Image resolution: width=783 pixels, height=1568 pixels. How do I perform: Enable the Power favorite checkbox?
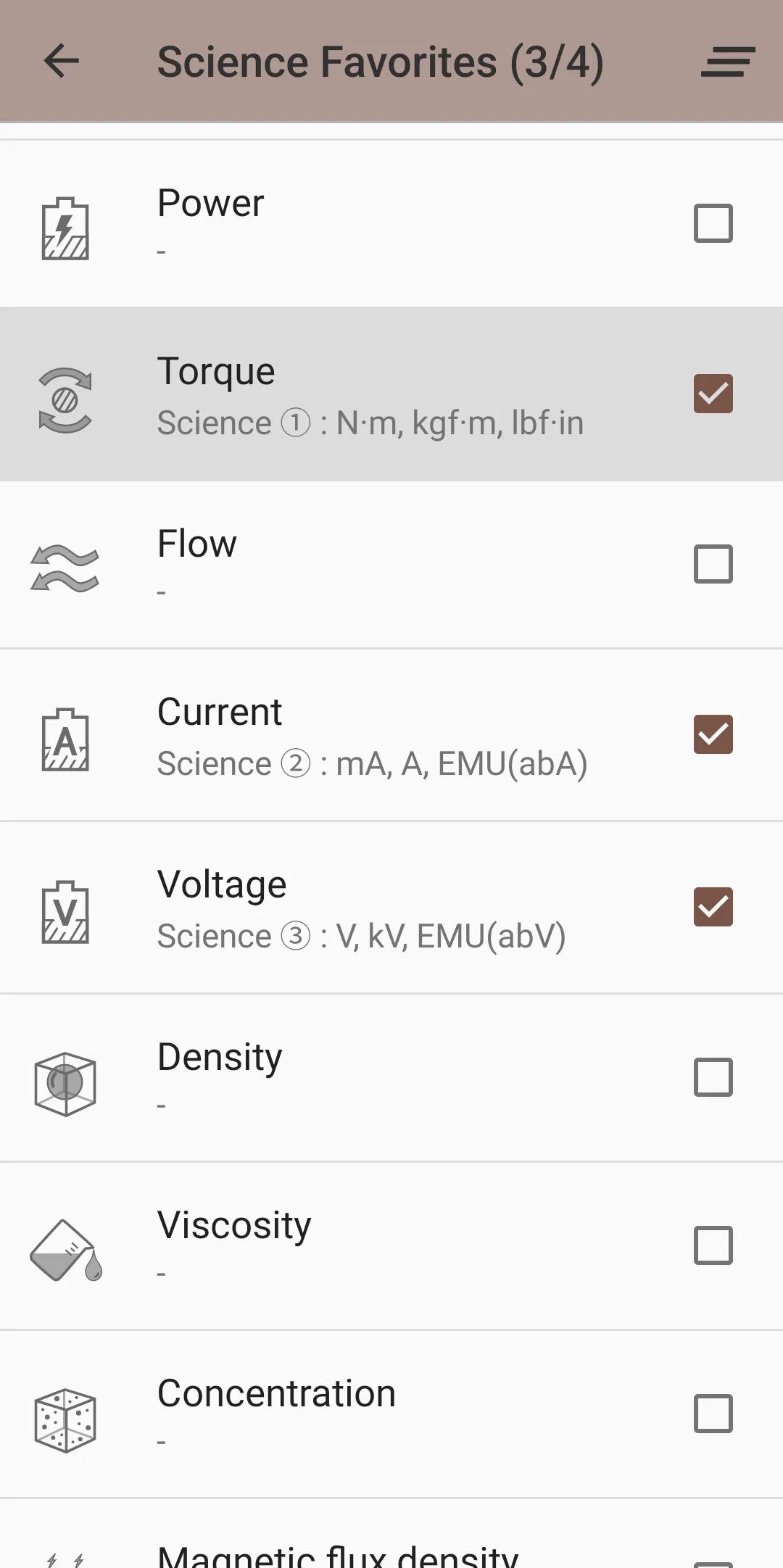713,223
